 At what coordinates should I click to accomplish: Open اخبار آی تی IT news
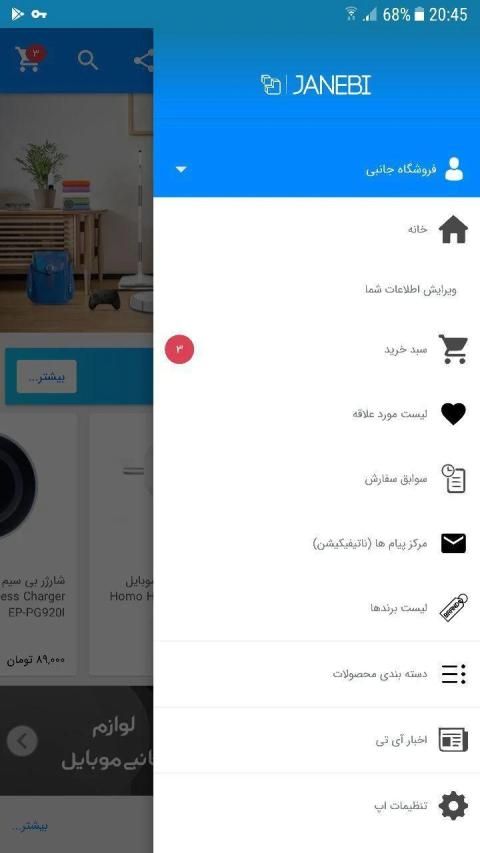coord(317,740)
